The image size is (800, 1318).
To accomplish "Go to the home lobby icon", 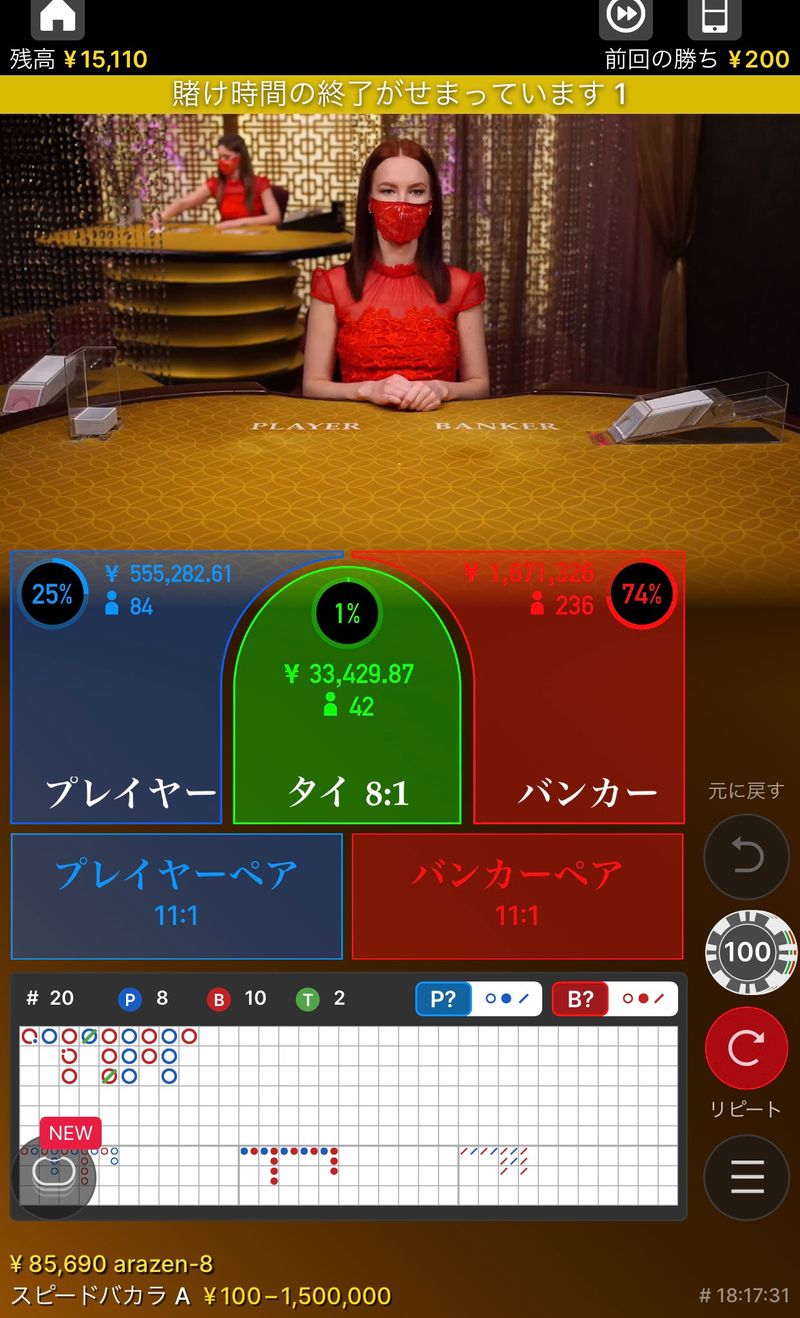I will (x=57, y=17).
